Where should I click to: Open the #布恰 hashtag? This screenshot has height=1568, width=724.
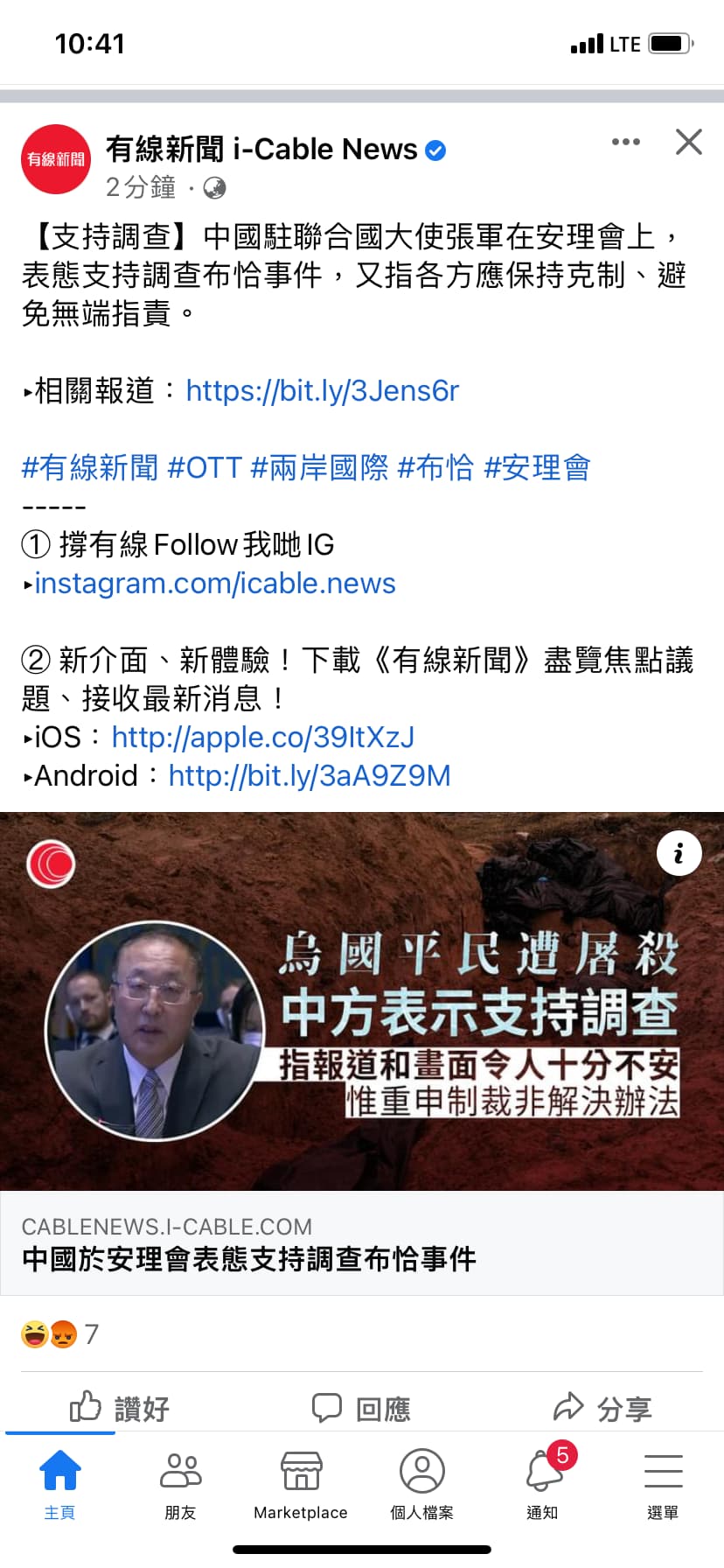click(x=435, y=467)
